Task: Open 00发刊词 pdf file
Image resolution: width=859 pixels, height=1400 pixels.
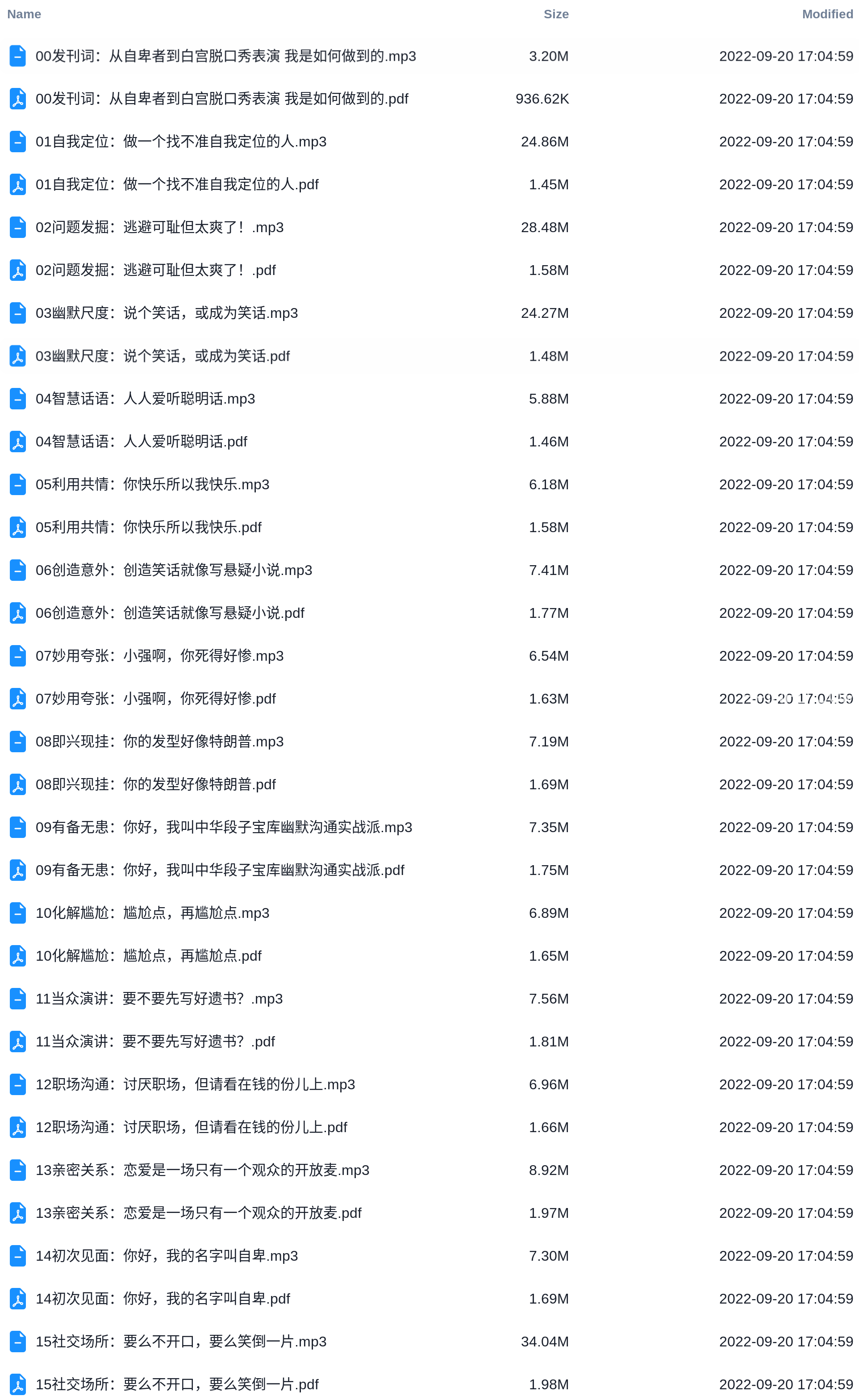Action: pyautogui.click(x=221, y=99)
